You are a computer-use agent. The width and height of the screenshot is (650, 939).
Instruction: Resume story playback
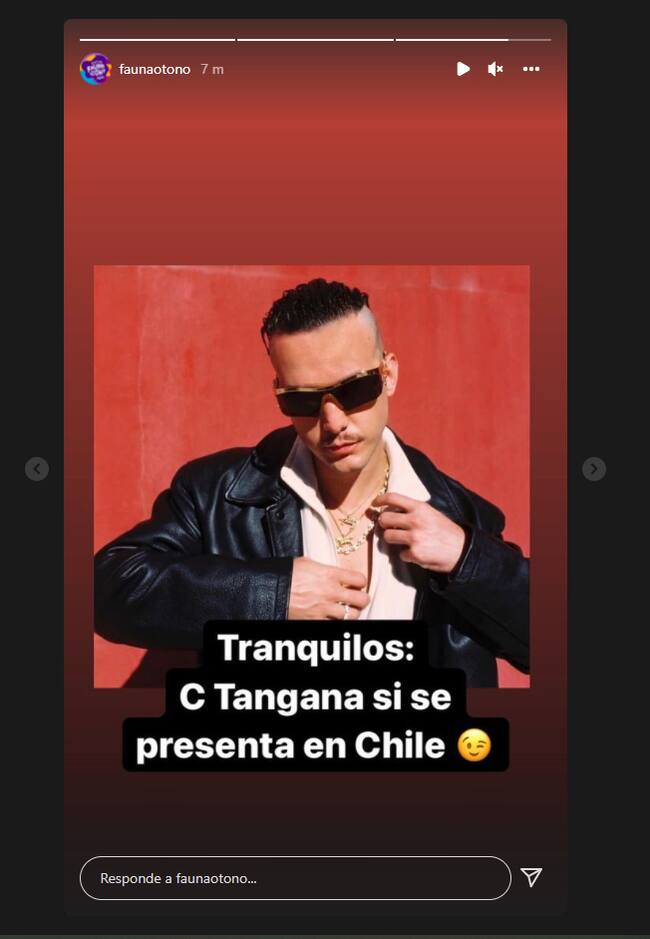(x=463, y=69)
